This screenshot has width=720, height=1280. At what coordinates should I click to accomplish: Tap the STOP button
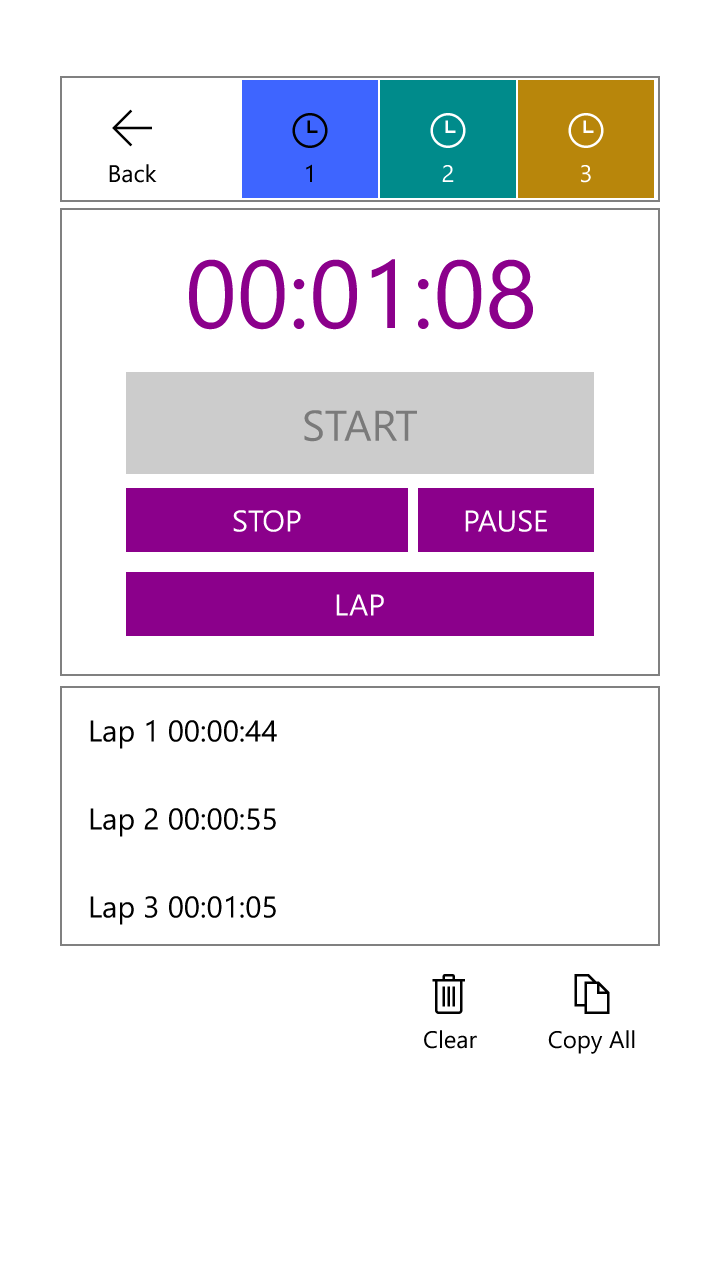pyautogui.click(x=266, y=520)
